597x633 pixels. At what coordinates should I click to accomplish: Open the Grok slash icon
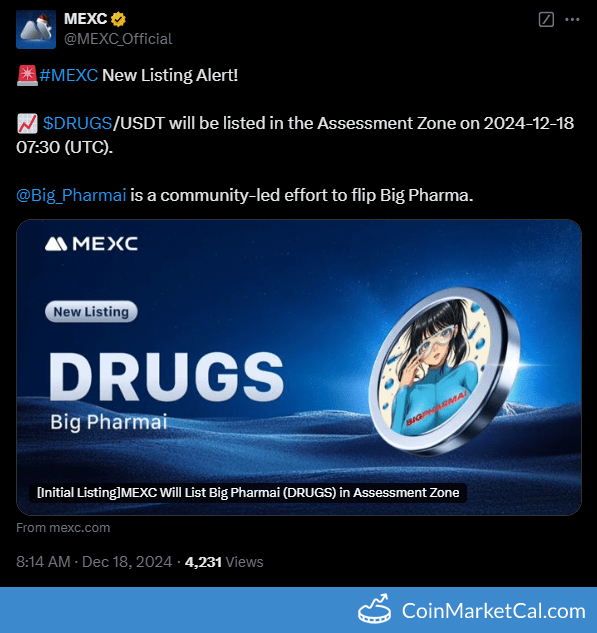pos(546,19)
